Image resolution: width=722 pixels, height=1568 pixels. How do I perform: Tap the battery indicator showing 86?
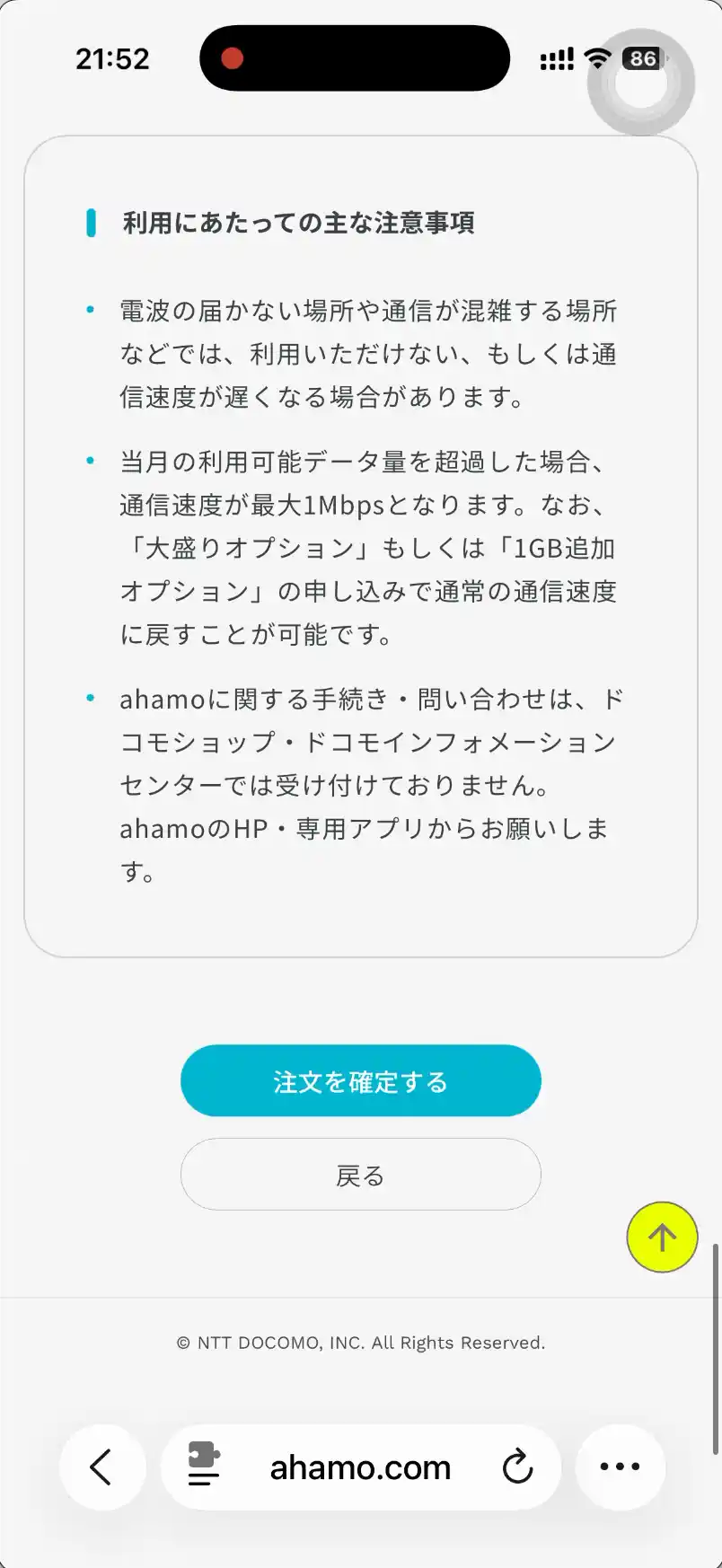(640, 57)
